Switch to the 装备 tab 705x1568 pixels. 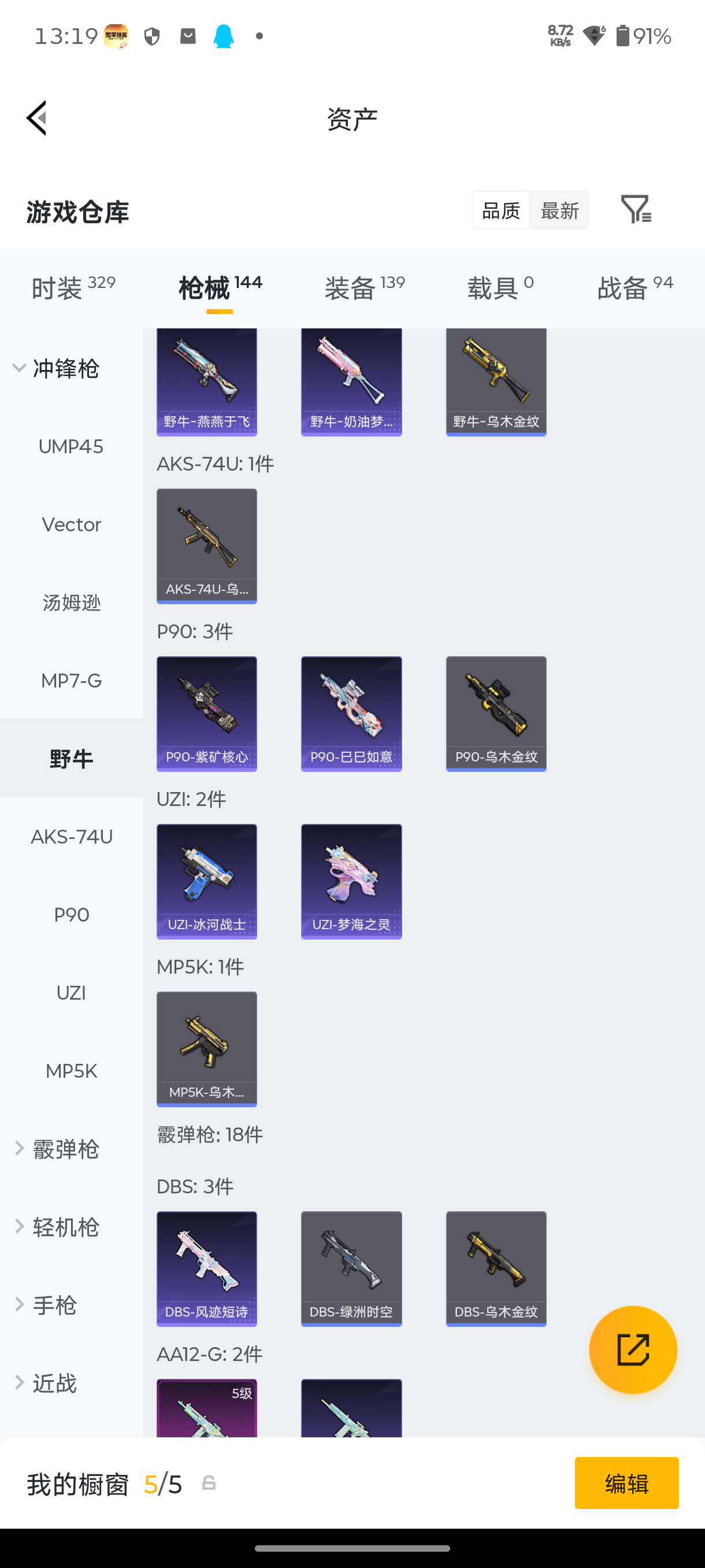363,288
